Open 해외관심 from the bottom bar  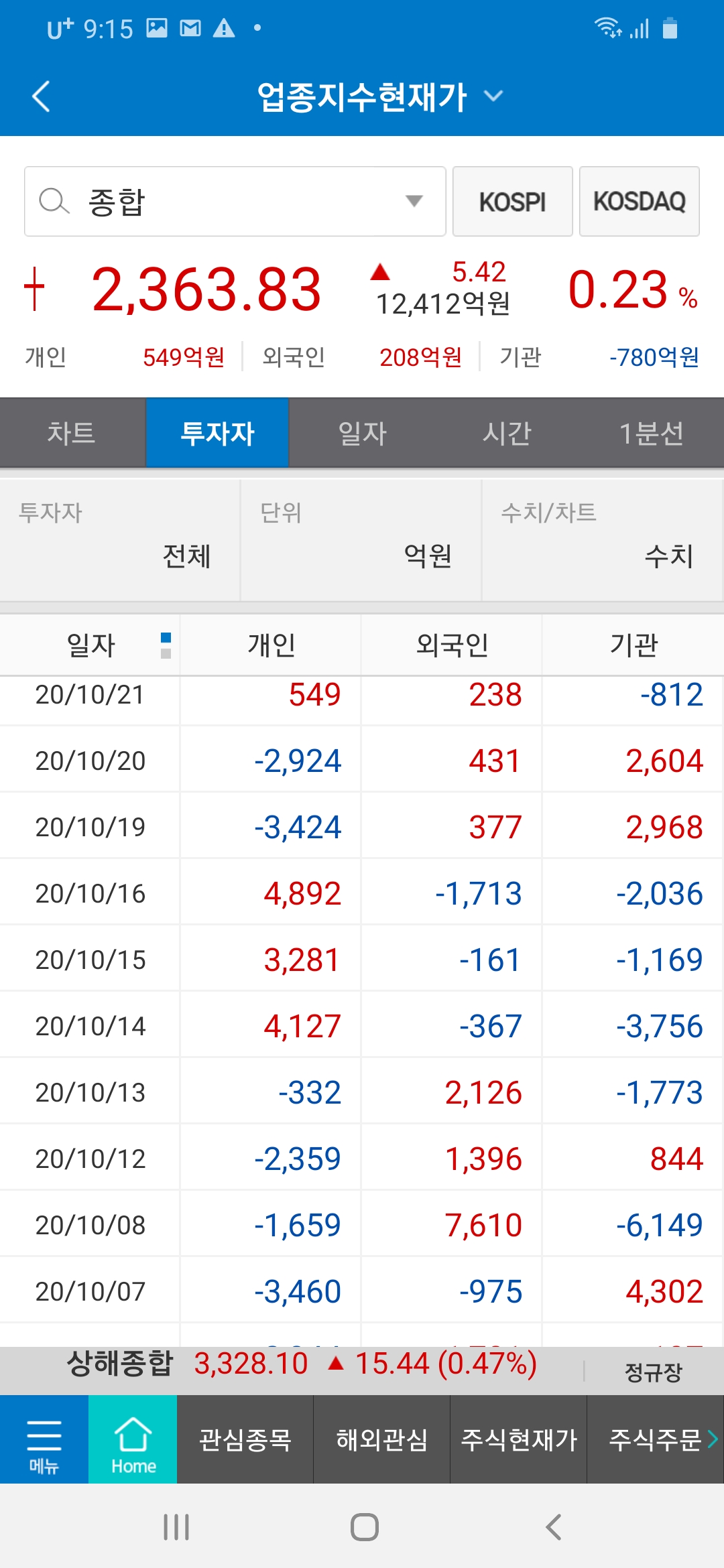(381, 1439)
